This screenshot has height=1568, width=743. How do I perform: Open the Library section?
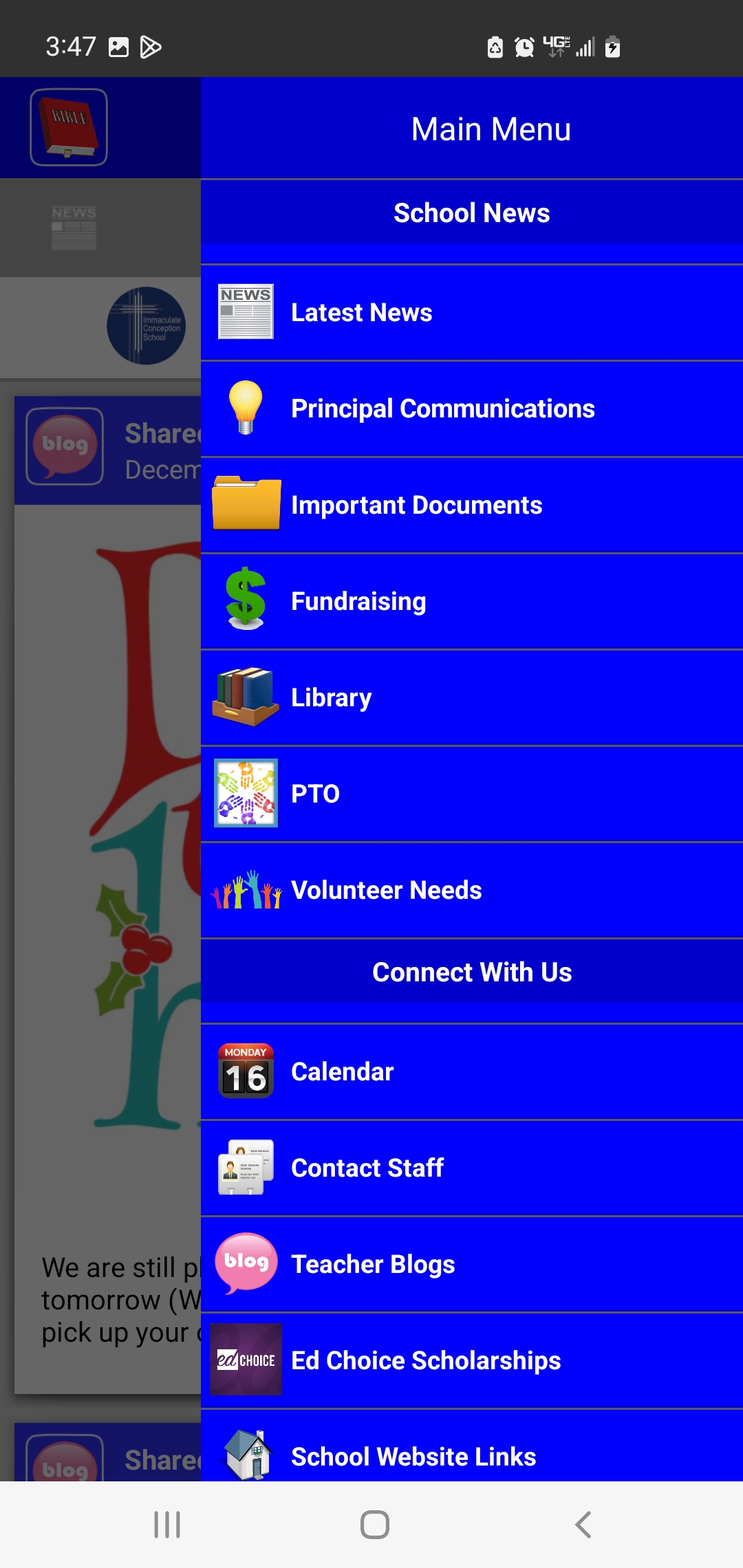(472, 698)
